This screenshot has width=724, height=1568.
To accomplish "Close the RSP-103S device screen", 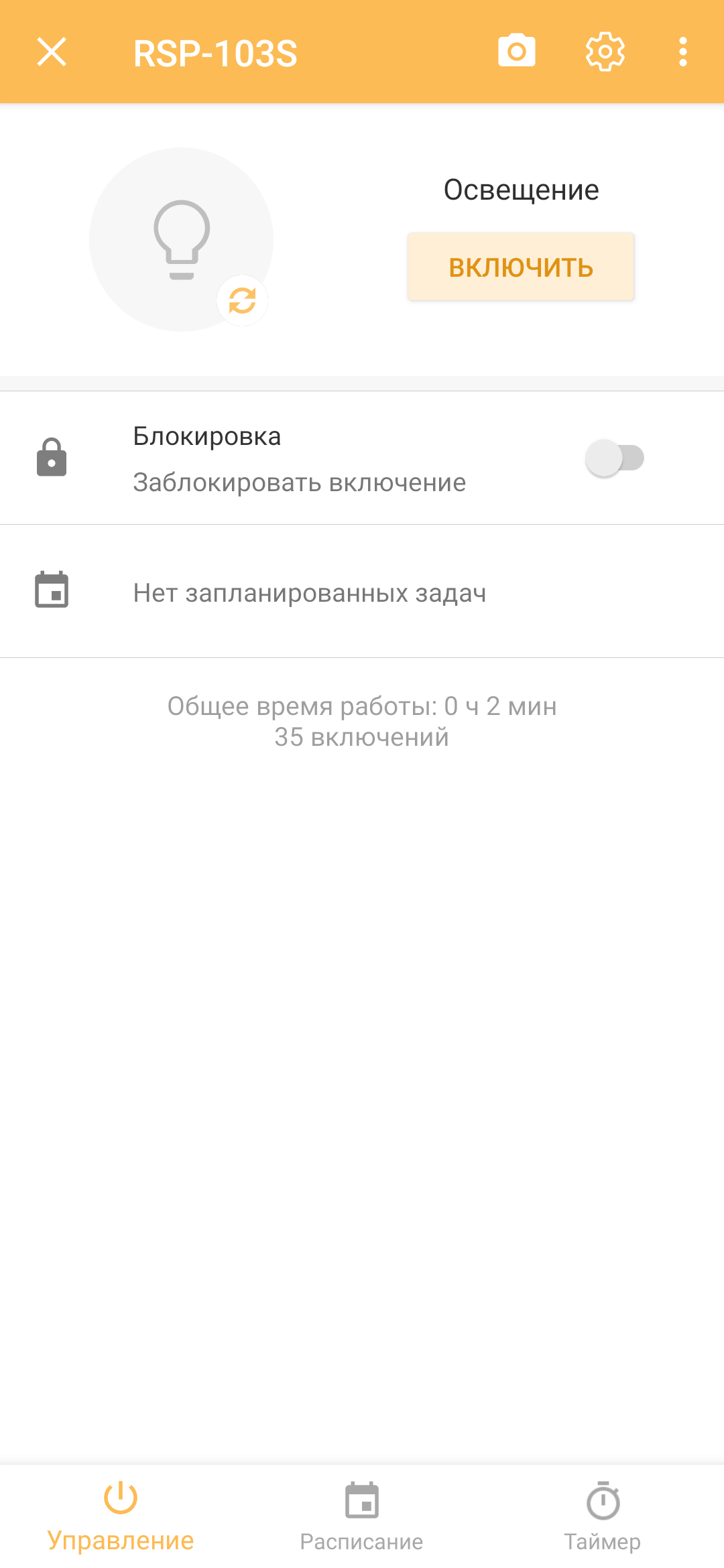I will point(52,52).
